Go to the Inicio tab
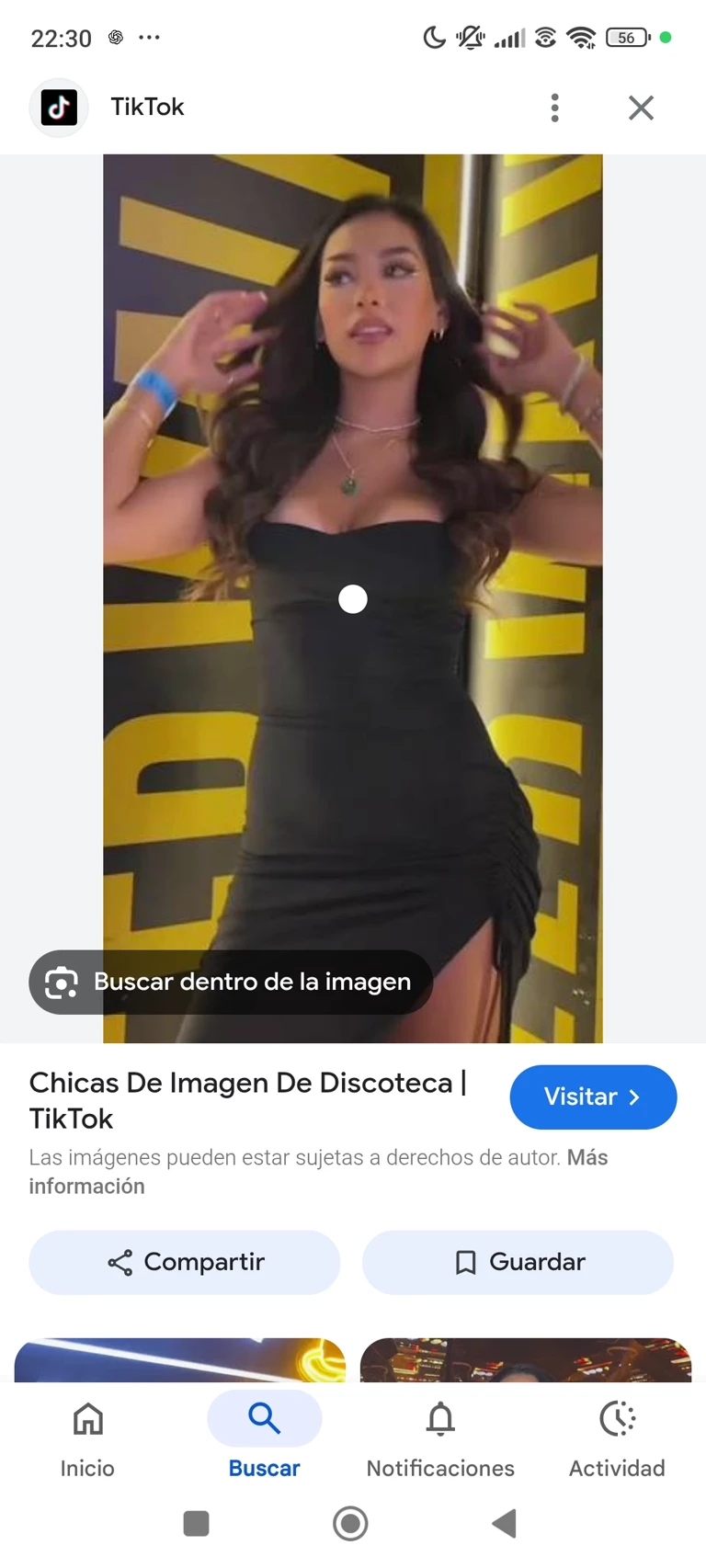Screen dimensions: 706x1568 point(87,1435)
